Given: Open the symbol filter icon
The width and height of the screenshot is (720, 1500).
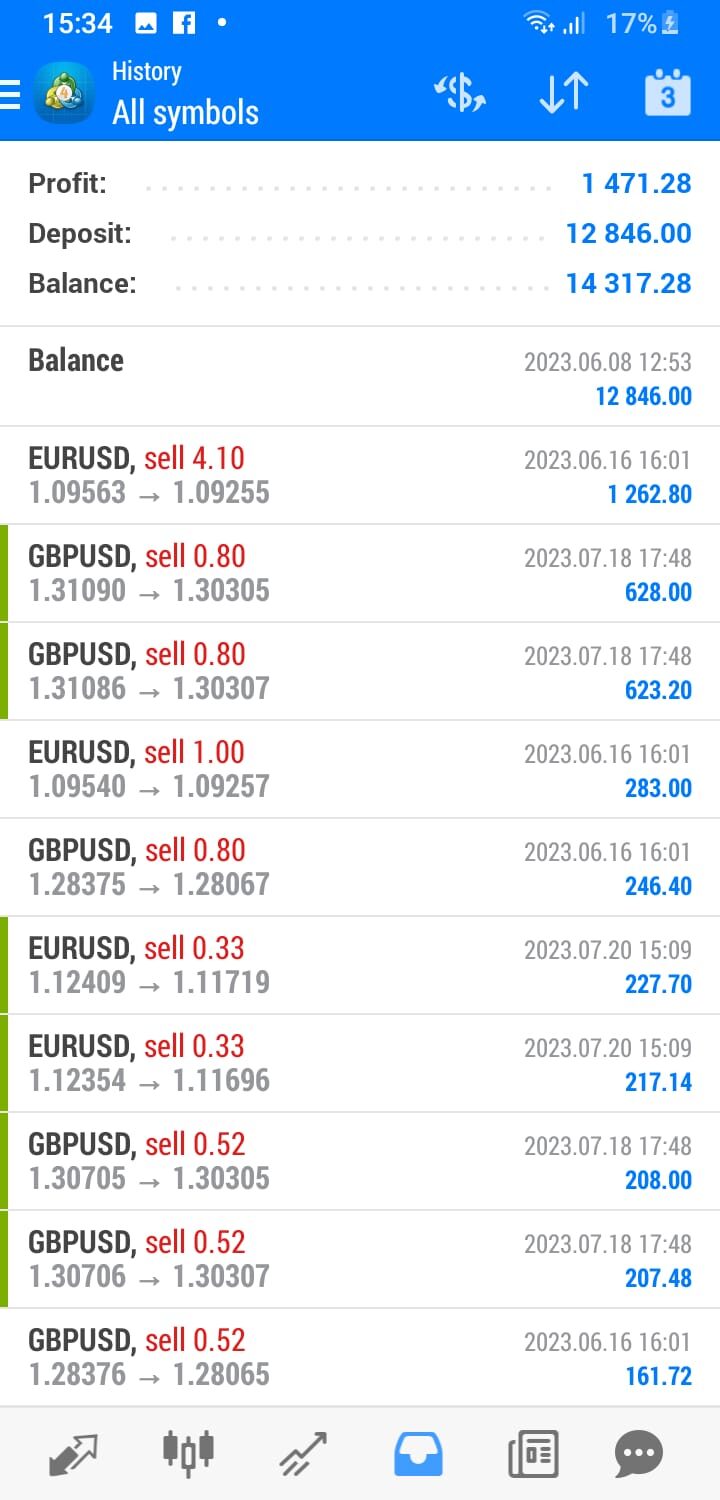Looking at the screenshot, I should (460, 93).
